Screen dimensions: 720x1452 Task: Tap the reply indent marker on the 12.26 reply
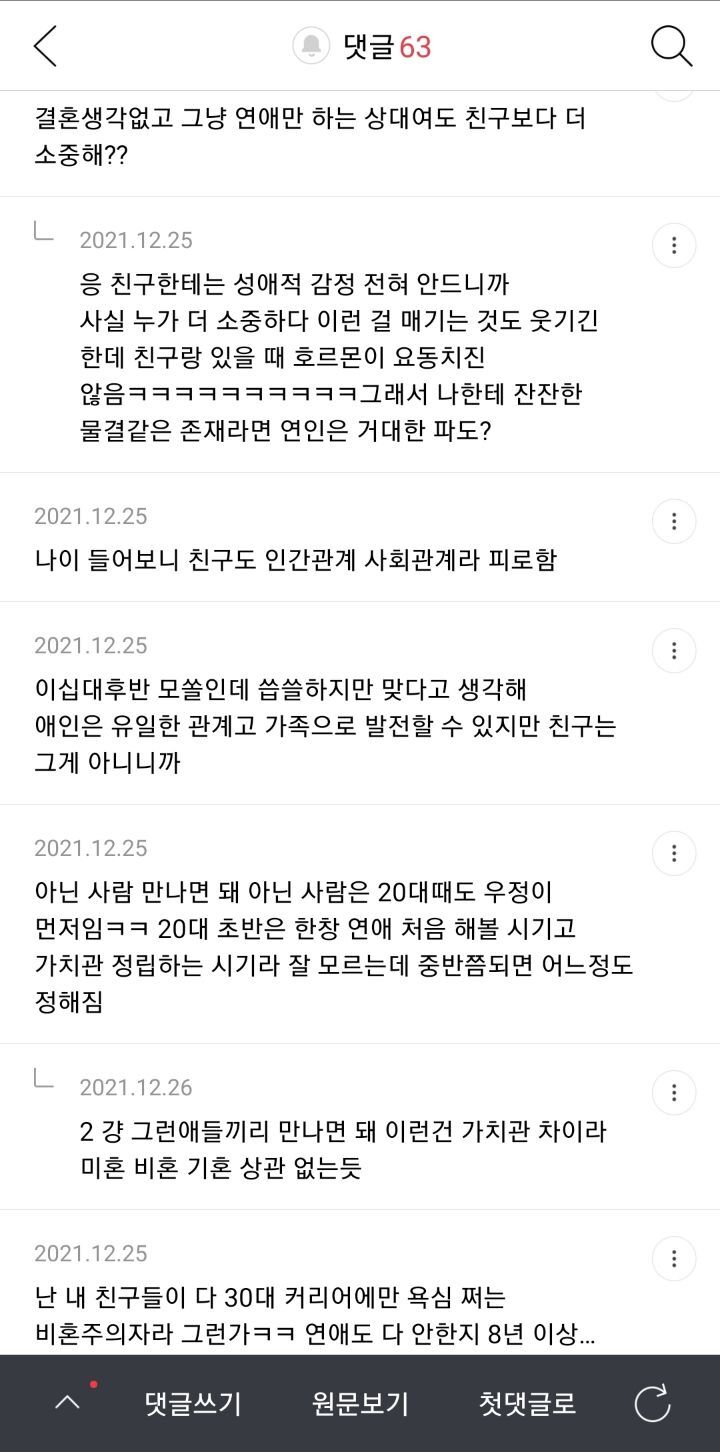tap(44, 1079)
